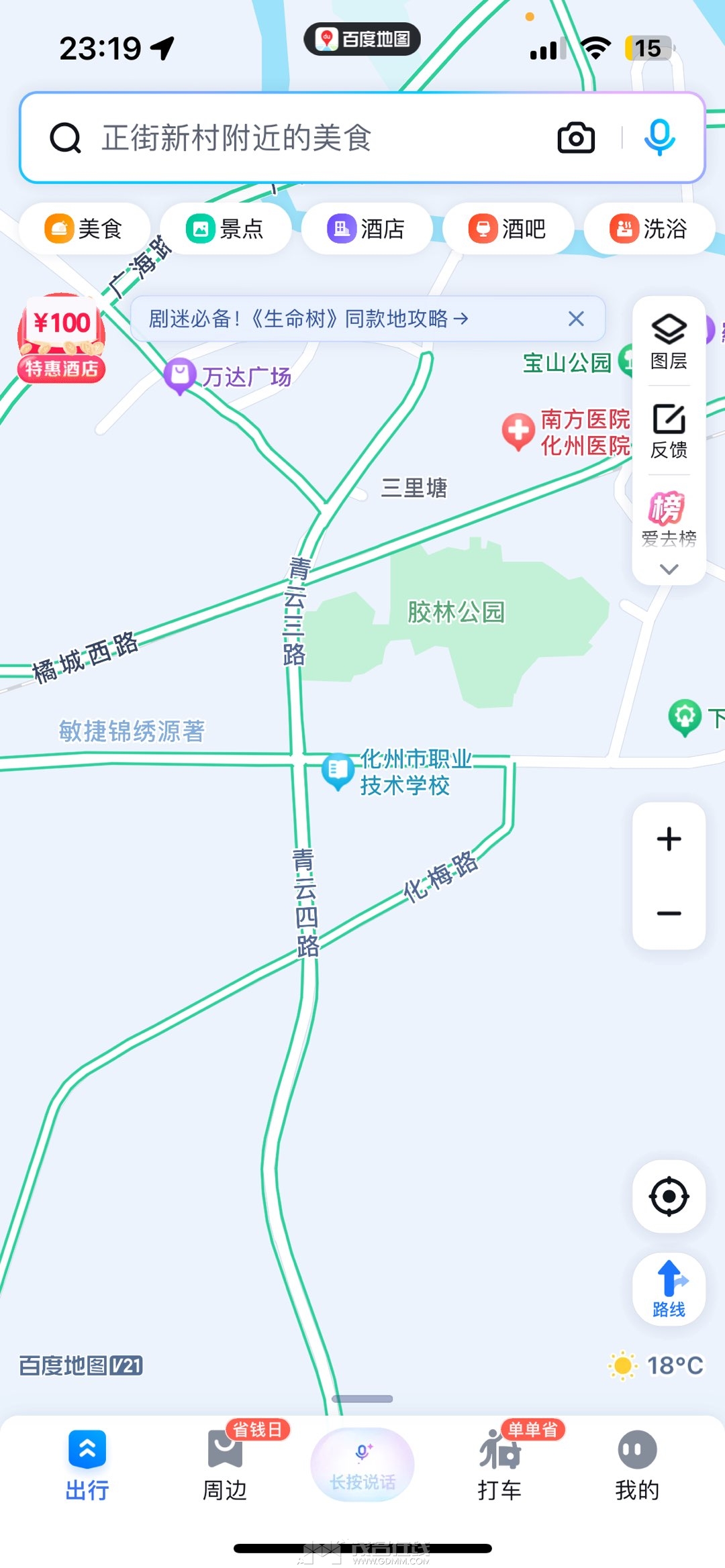The height and width of the screenshot is (1568, 725).
Task: Center map on my current location
Action: click(669, 1196)
